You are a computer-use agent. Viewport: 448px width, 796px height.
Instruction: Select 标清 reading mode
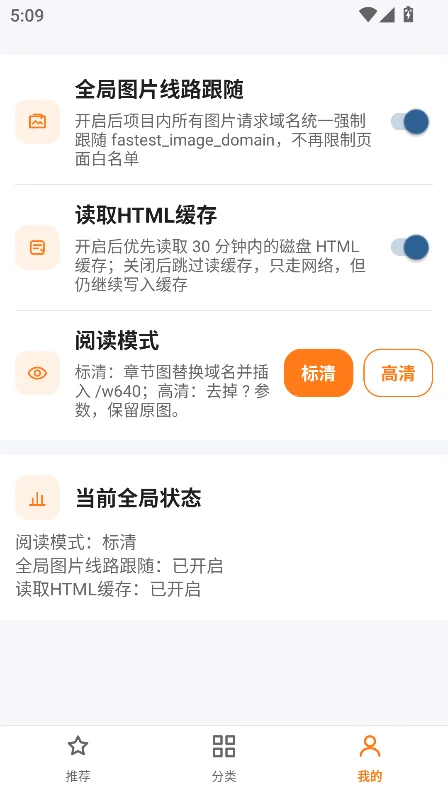[318, 373]
